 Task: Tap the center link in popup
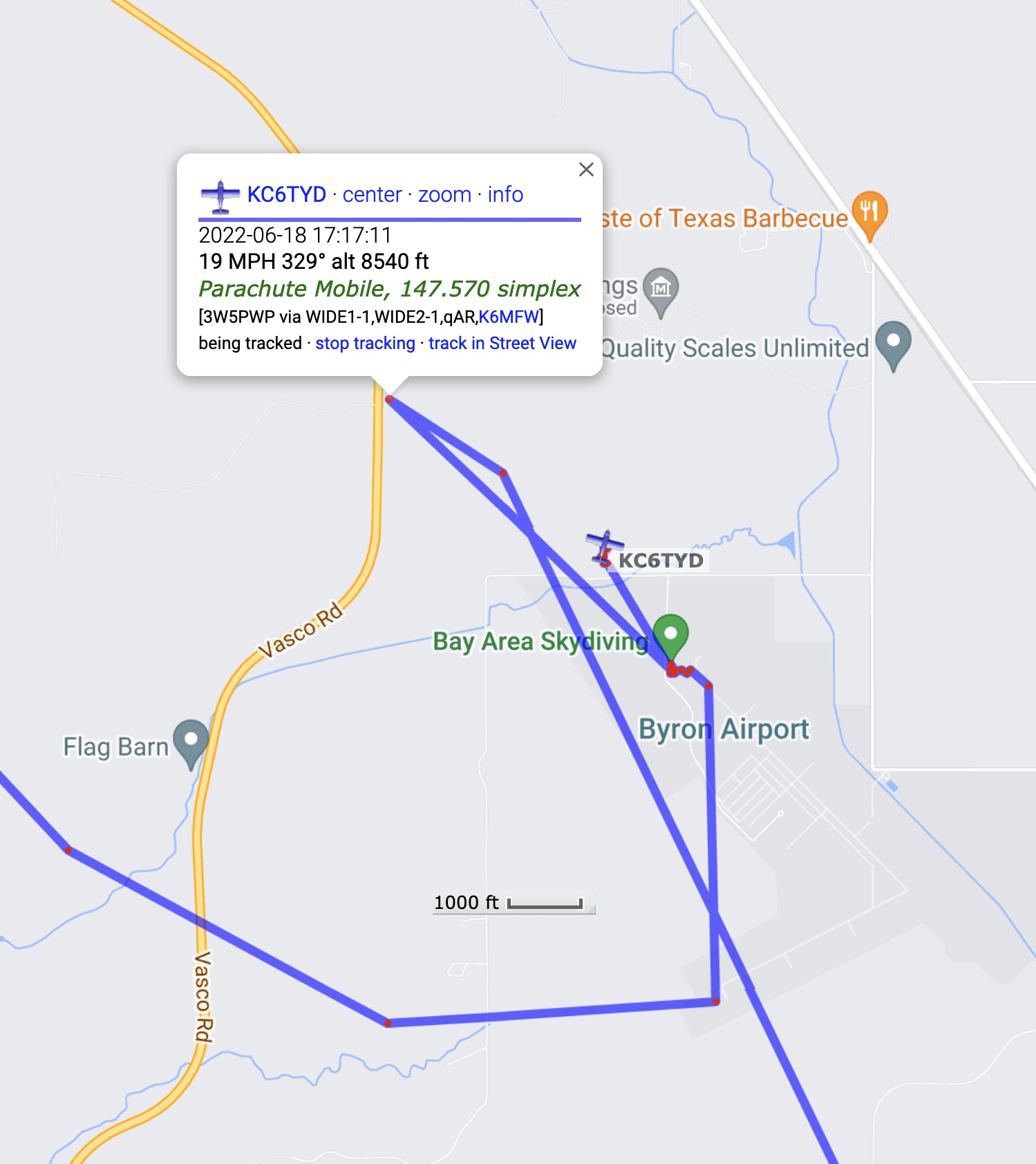click(x=372, y=195)
